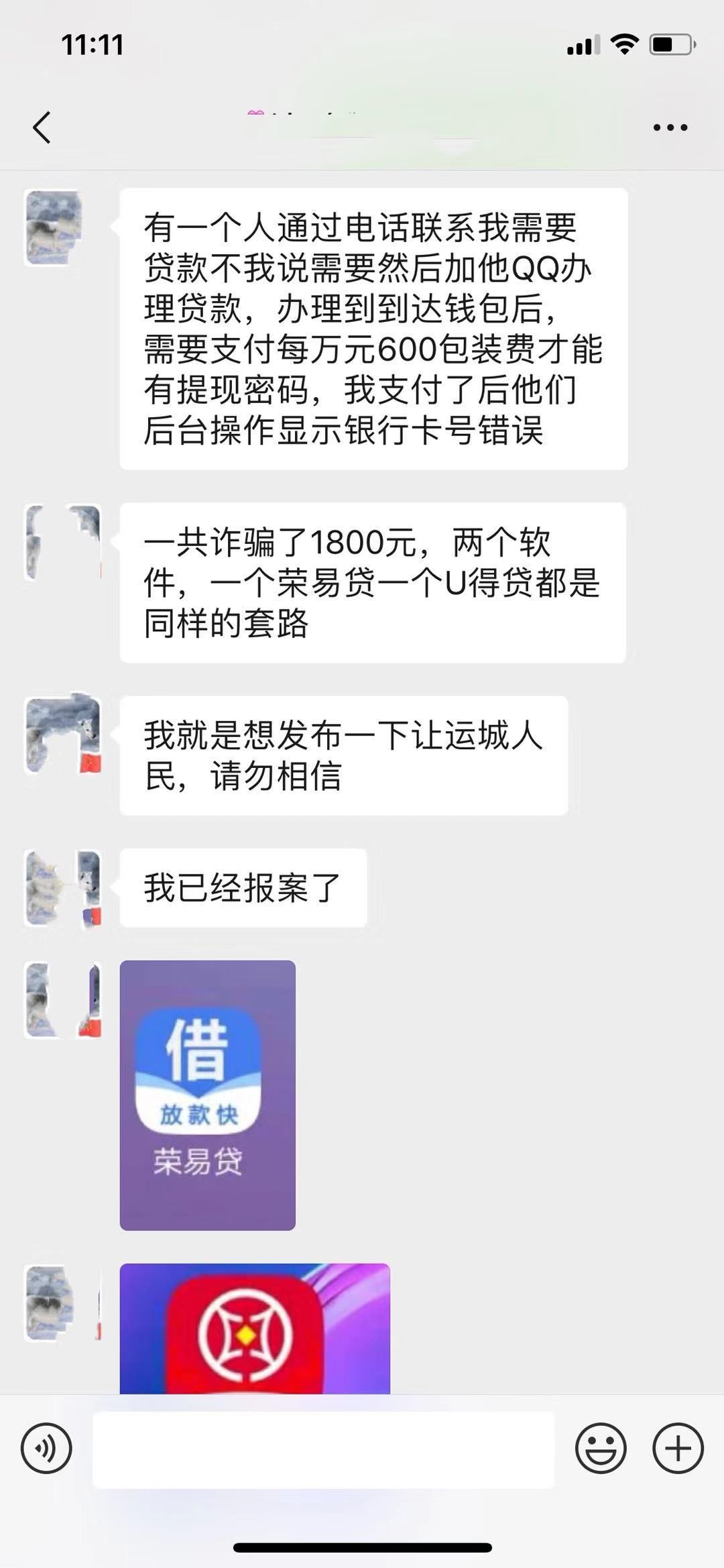724x1568 pixels.
Task: View the 荣易贷 app image
Action: (207, 1095)
